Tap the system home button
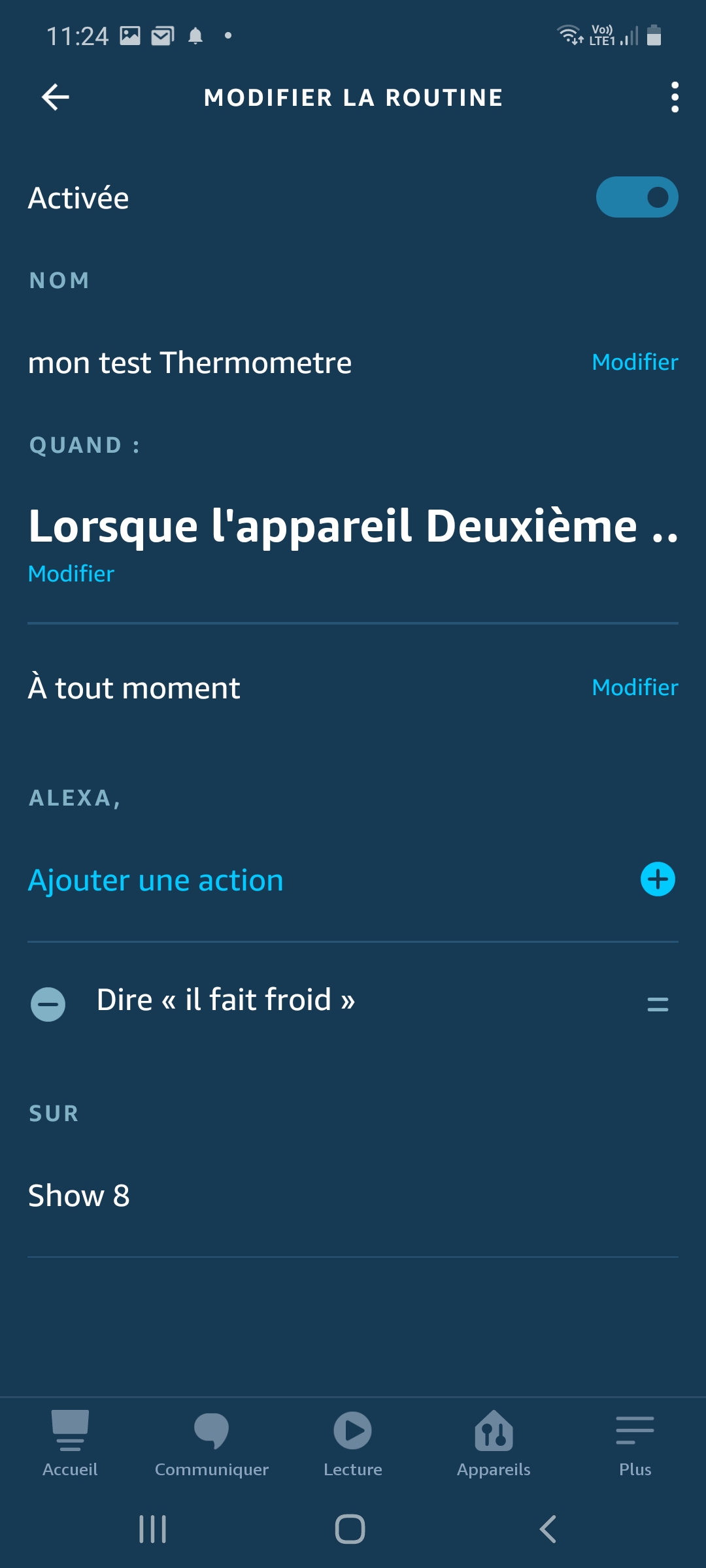The image size is (706, 1568). (350, 1529)
